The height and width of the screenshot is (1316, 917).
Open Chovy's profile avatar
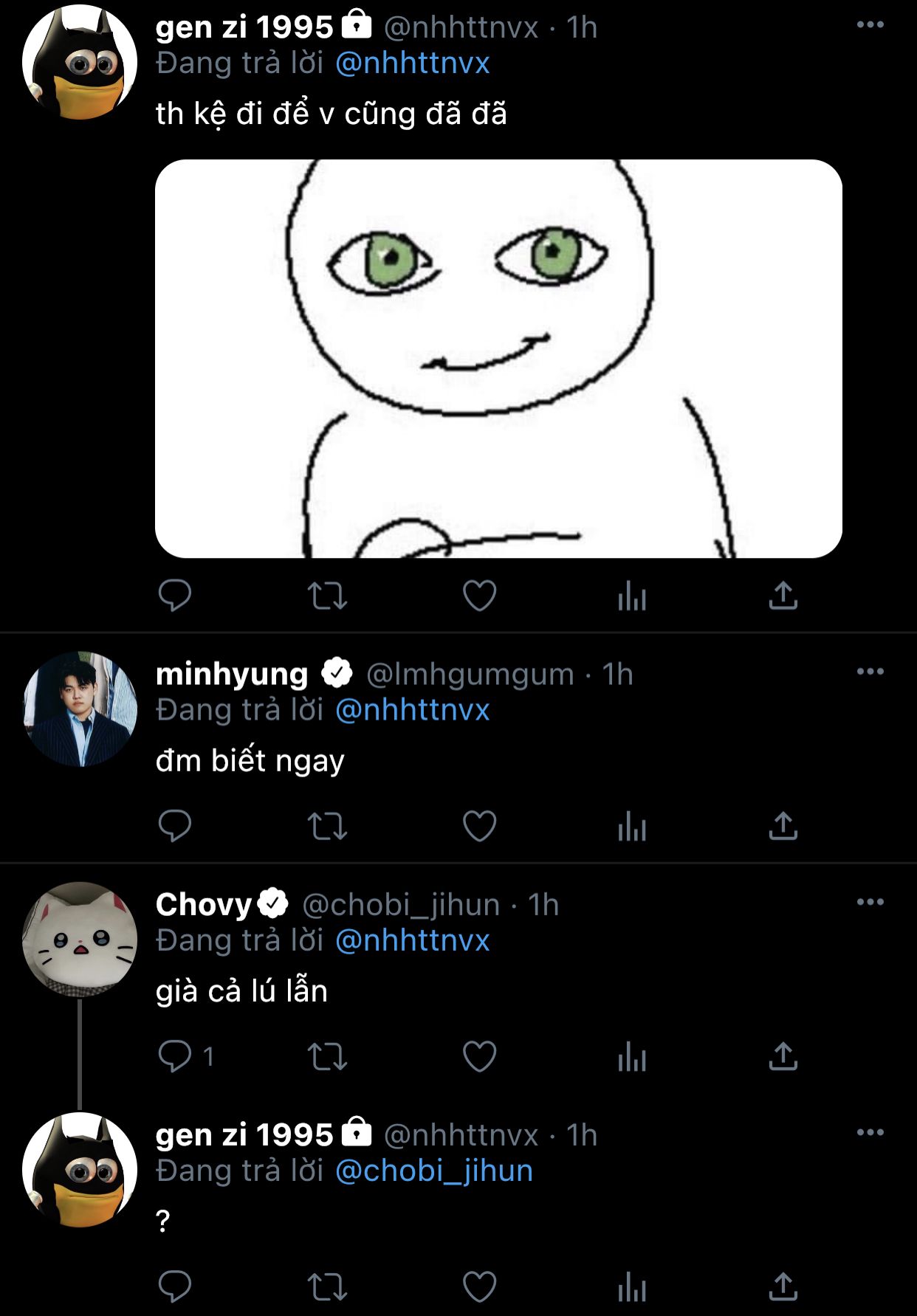point(80,939)
